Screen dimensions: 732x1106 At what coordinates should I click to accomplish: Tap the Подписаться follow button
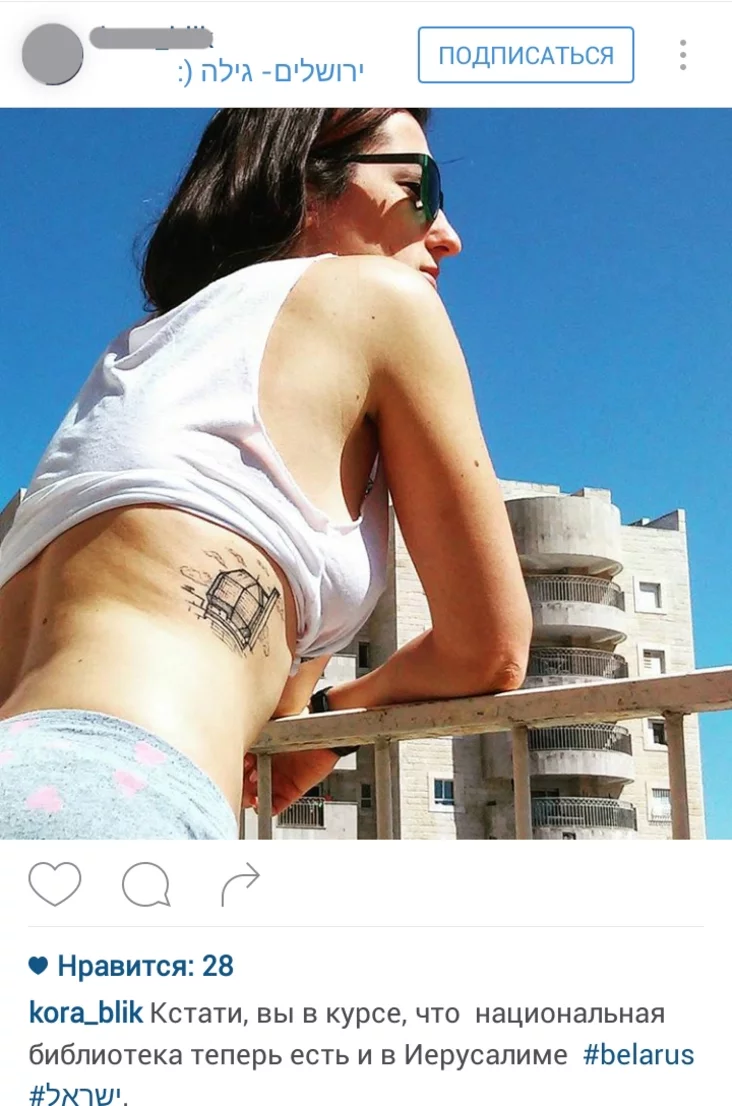pyautogui.click(x=525, y=55)
